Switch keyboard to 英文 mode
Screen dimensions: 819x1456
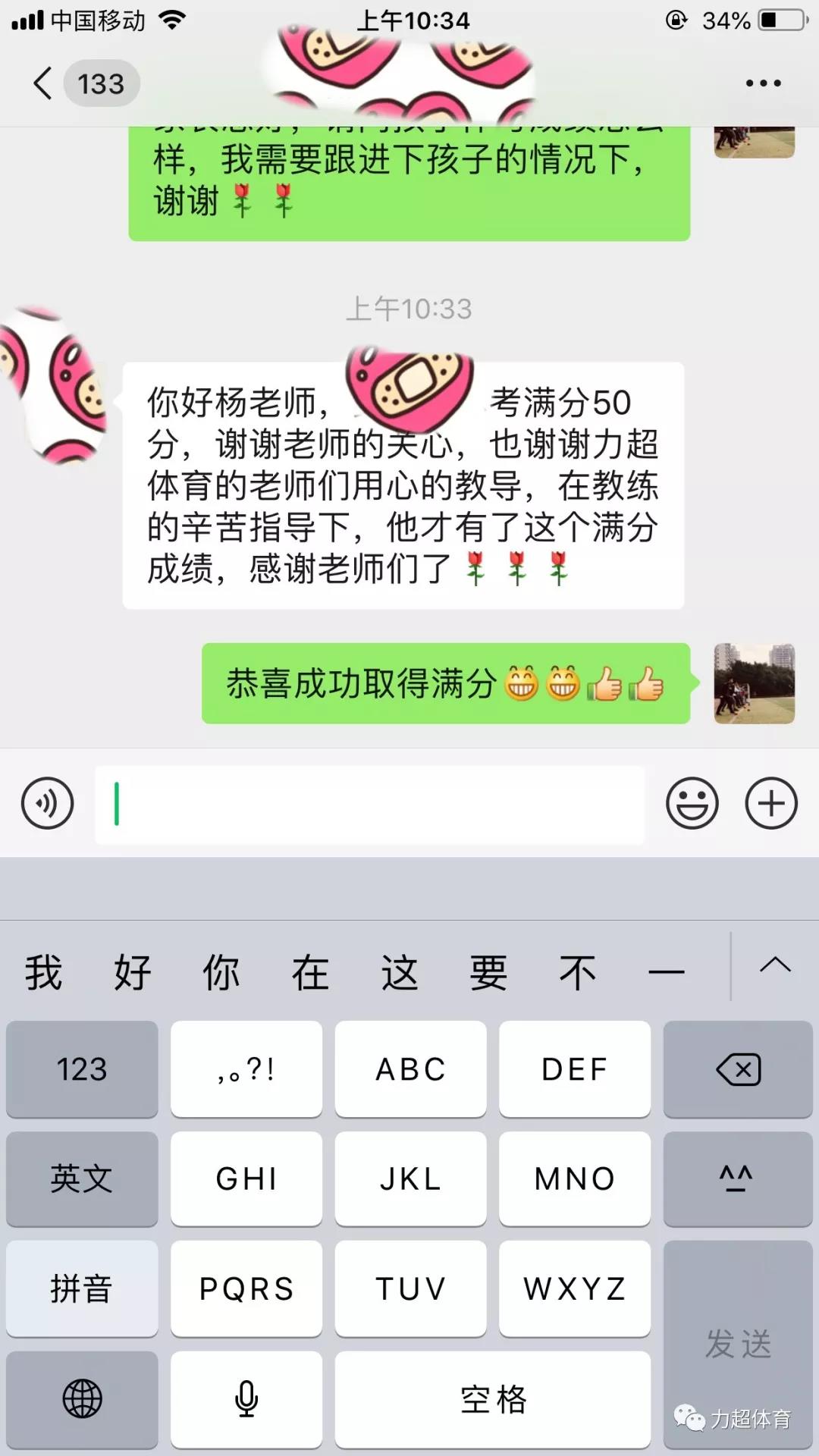pyautogui.click(x=82, y=1179)
